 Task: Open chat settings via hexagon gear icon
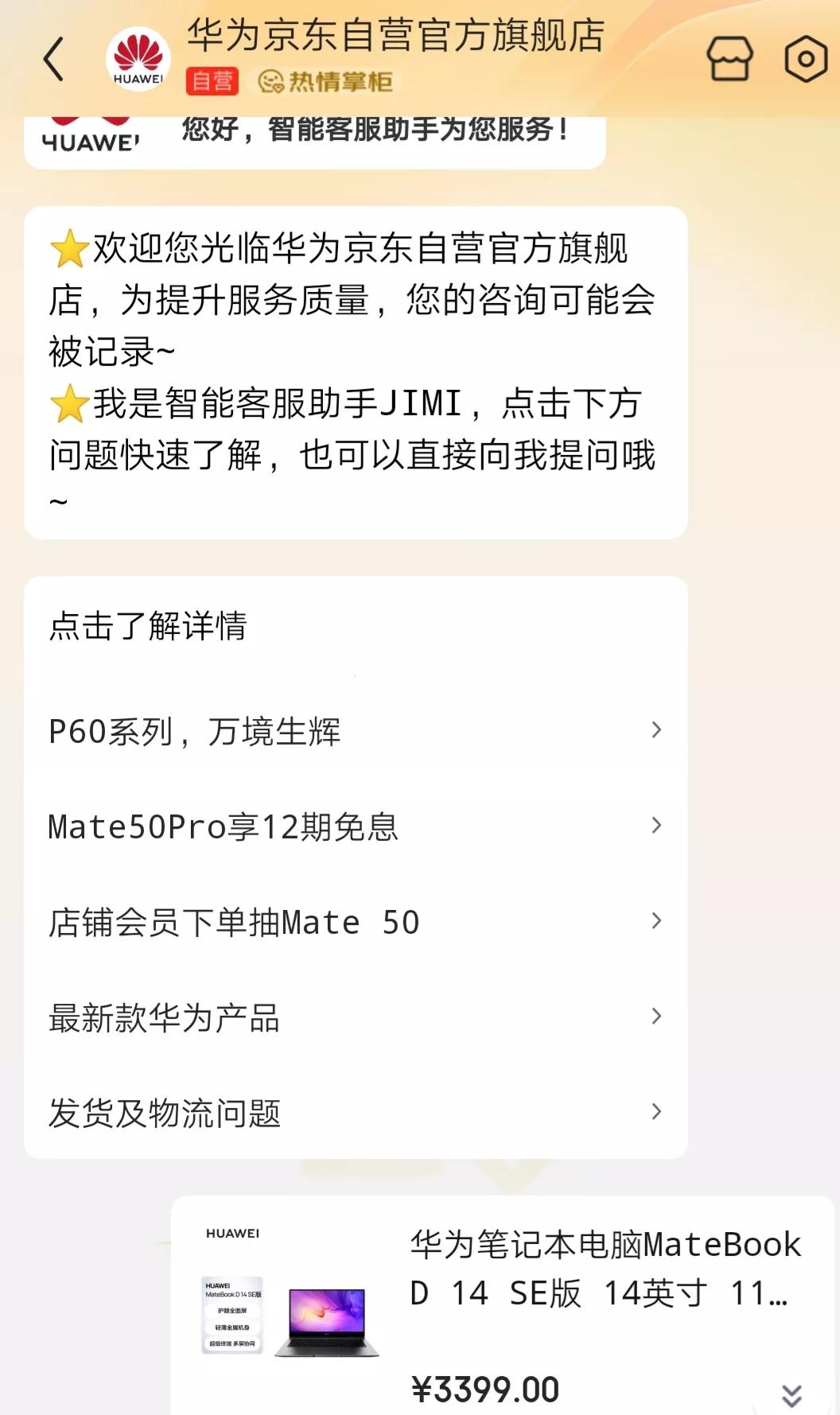[x=806, y=58]
